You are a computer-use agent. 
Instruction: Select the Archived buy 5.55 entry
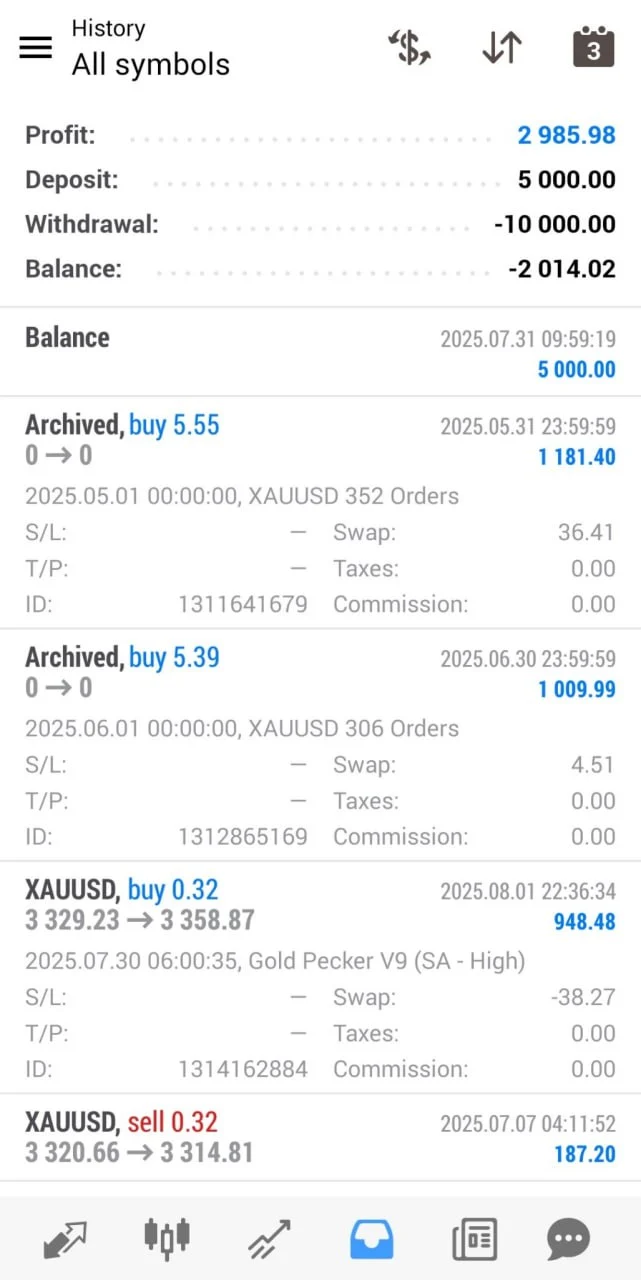[x=320, y=512]
